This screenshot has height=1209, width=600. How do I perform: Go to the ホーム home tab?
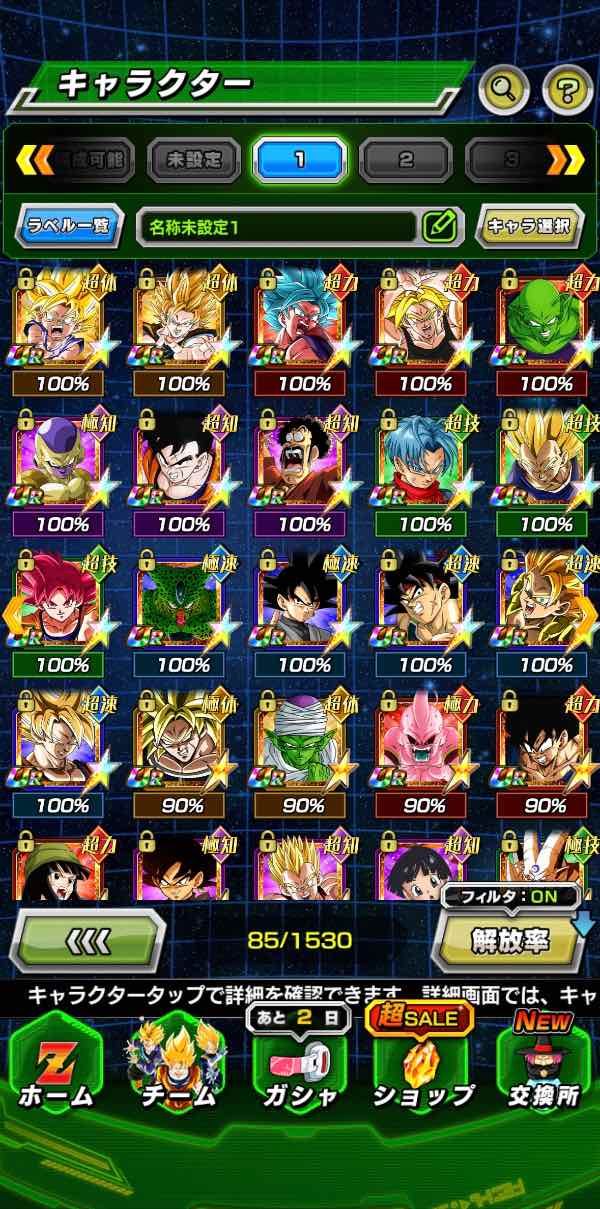(56, 1067)
